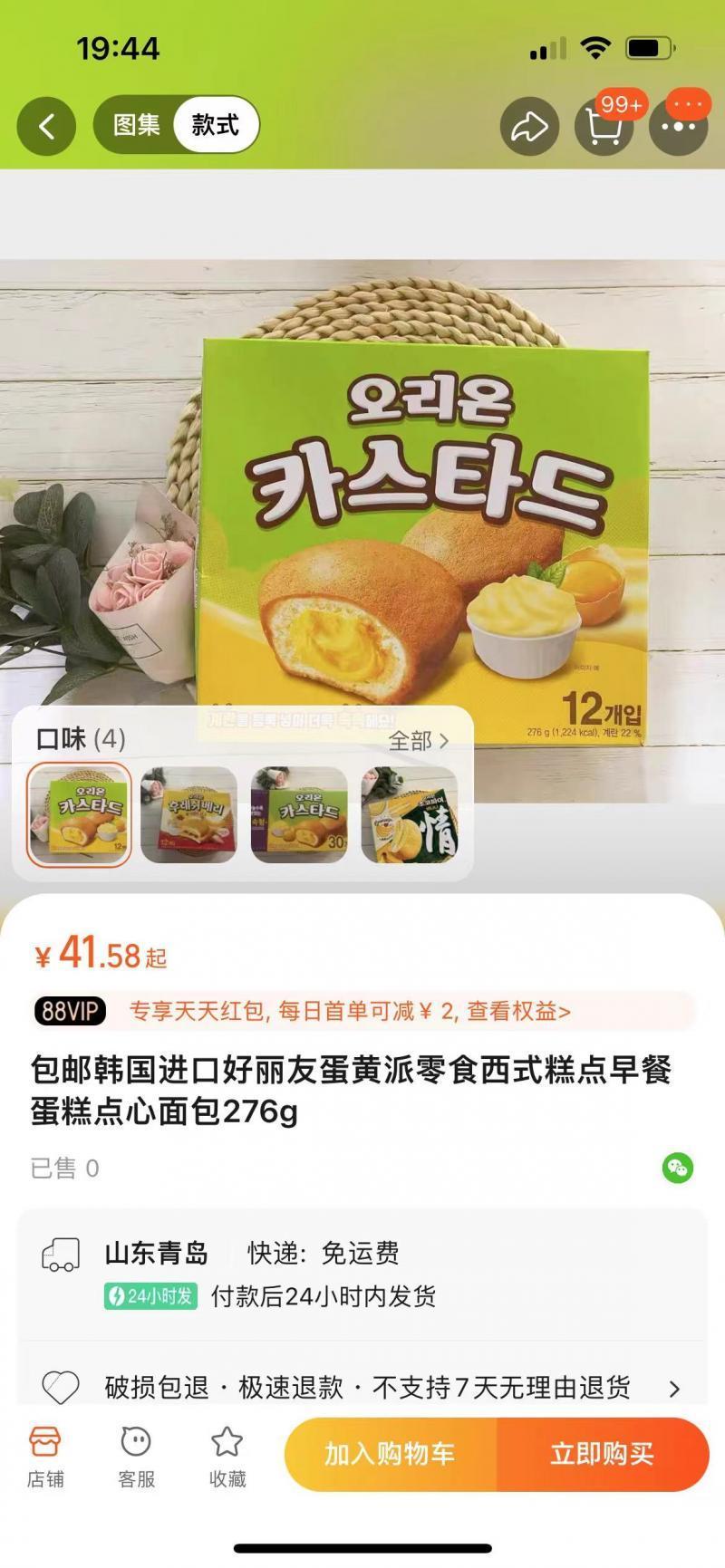Share this product
The width and height of the screenshot is (725, 1568).
[x=529, y=126]
